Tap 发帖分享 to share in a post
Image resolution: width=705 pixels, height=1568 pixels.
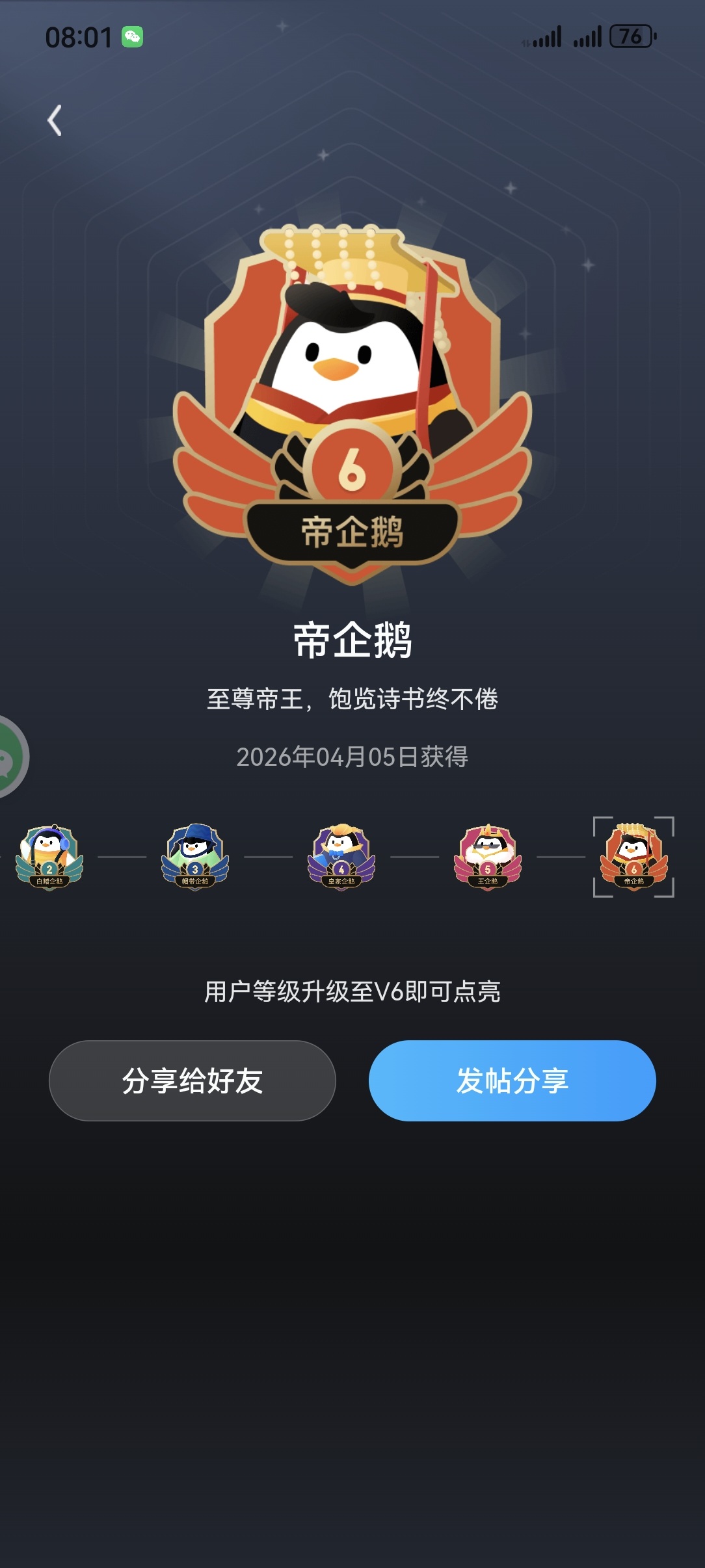point(512,1080)
